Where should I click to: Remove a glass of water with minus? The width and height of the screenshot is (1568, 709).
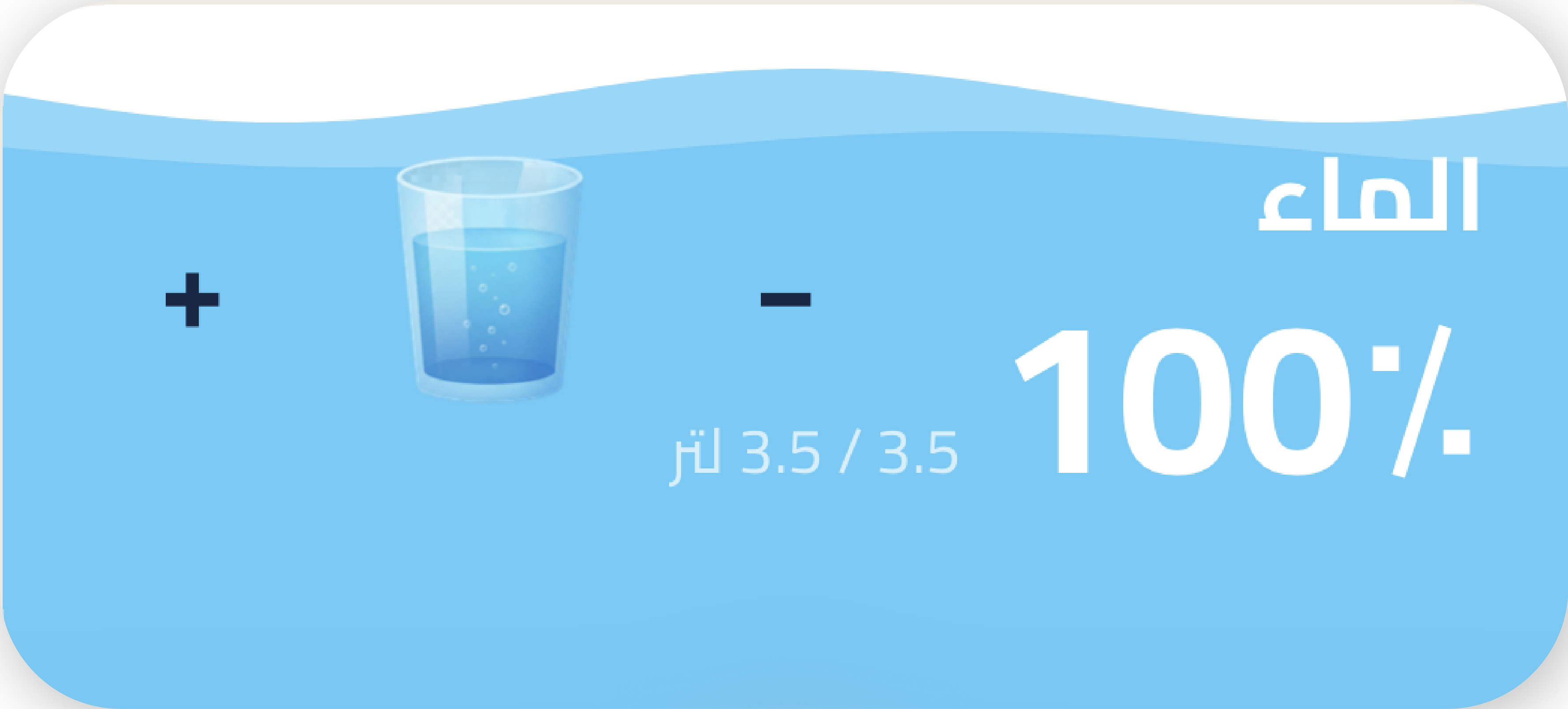tap(785, 300)
